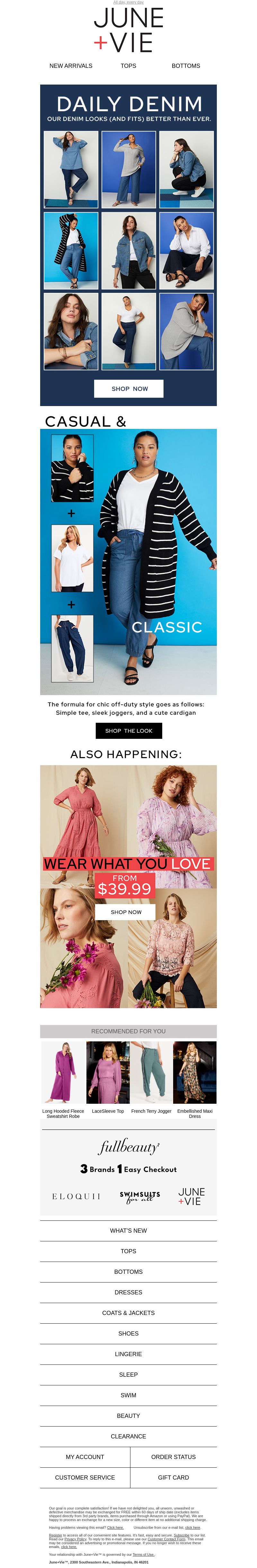Select DRESSES from the footer menu

tap(128, 1292)
